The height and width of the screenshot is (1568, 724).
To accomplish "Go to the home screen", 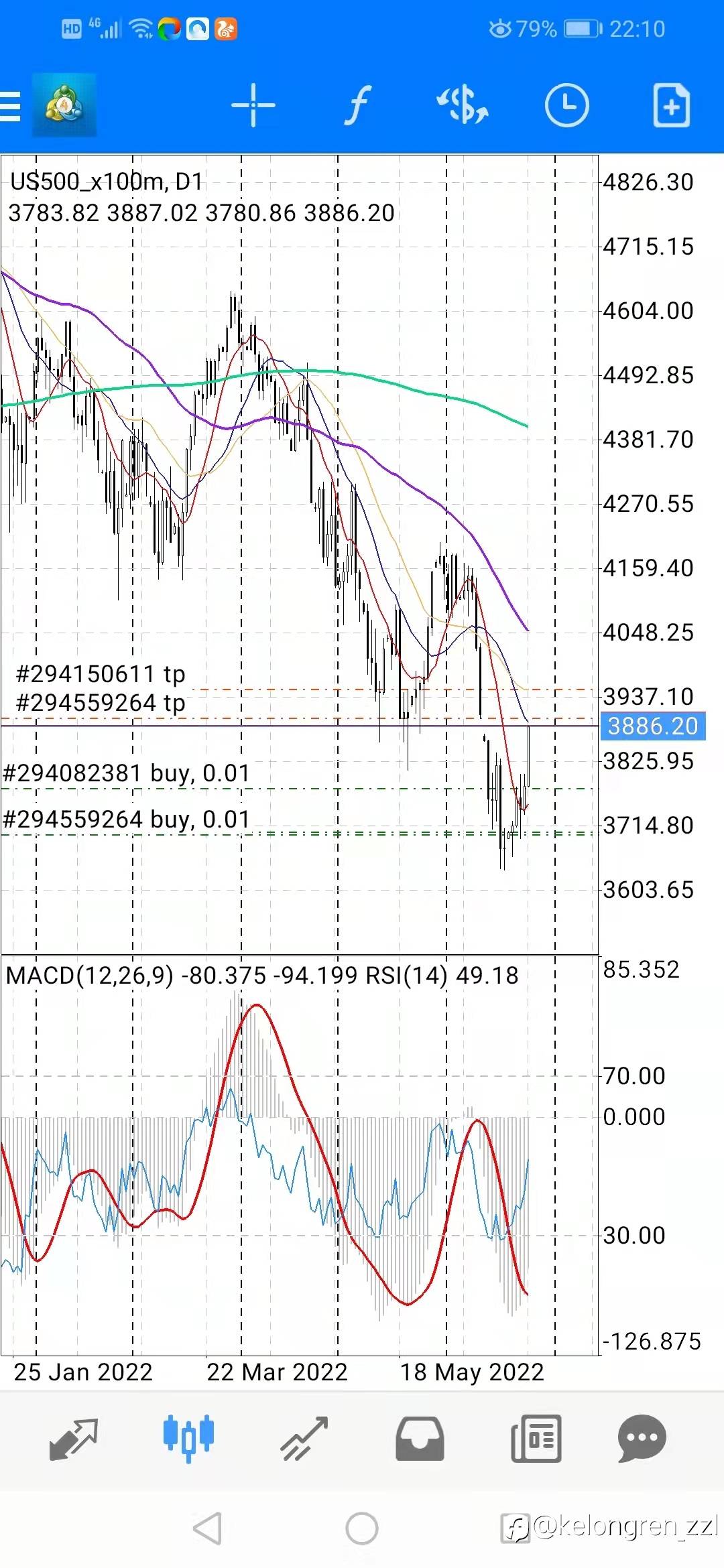I will (362, 1528).
